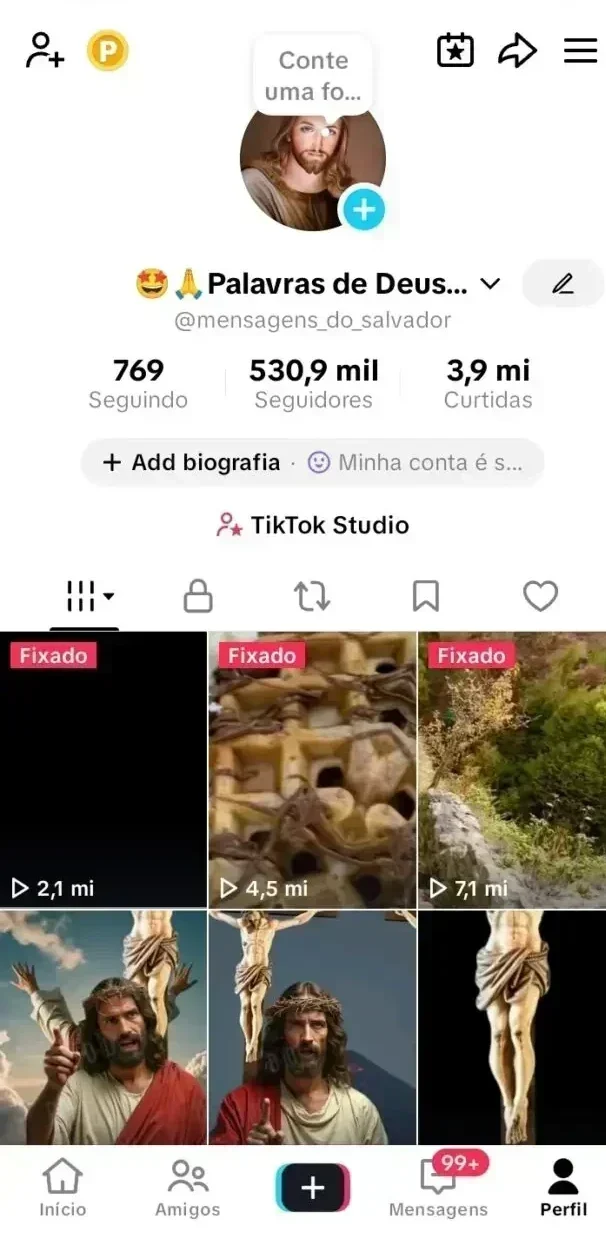Viewport: 606px width, 1251px height.
Task: Share this profile
Action: tap(518, 50)
